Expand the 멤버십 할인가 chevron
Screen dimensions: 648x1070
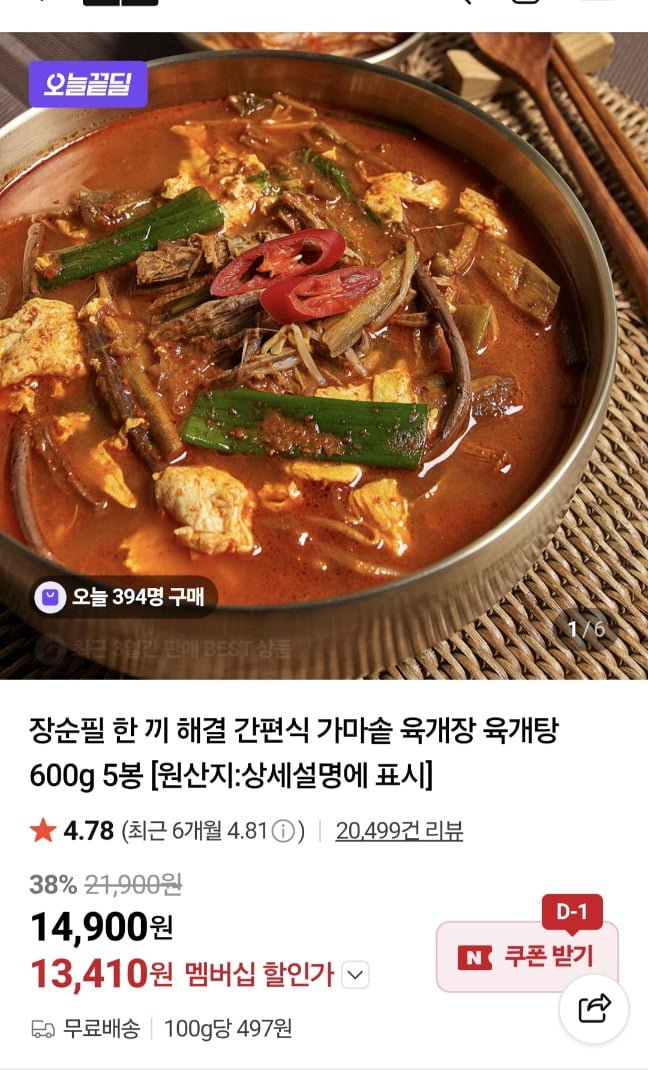pos(355,974)
